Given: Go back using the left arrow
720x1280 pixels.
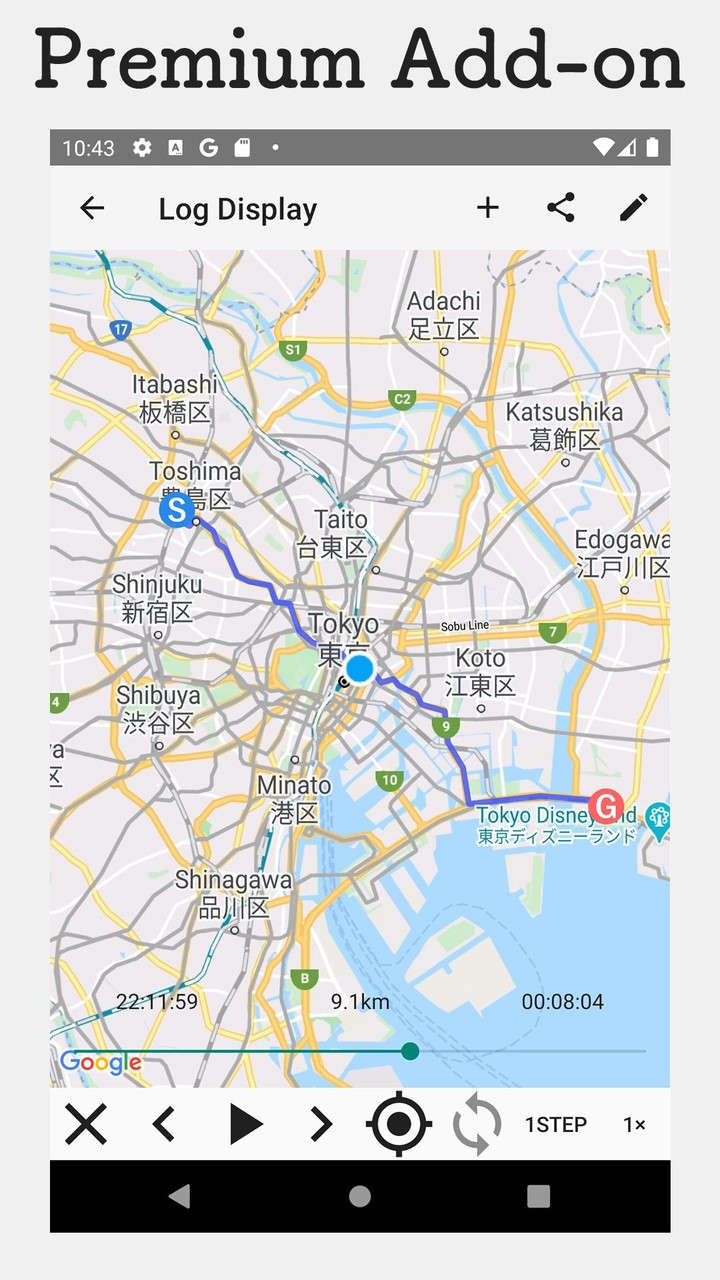Looking at the screenshot, I should (x=91, y=208).
